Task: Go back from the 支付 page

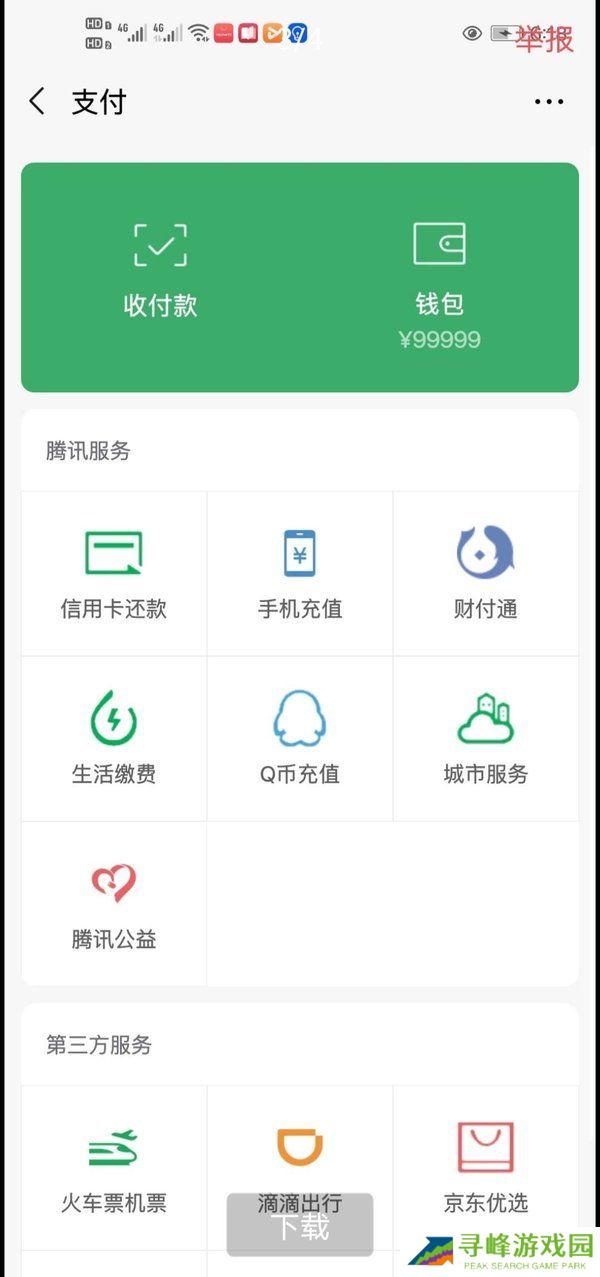Action: [x=37, y=101]
